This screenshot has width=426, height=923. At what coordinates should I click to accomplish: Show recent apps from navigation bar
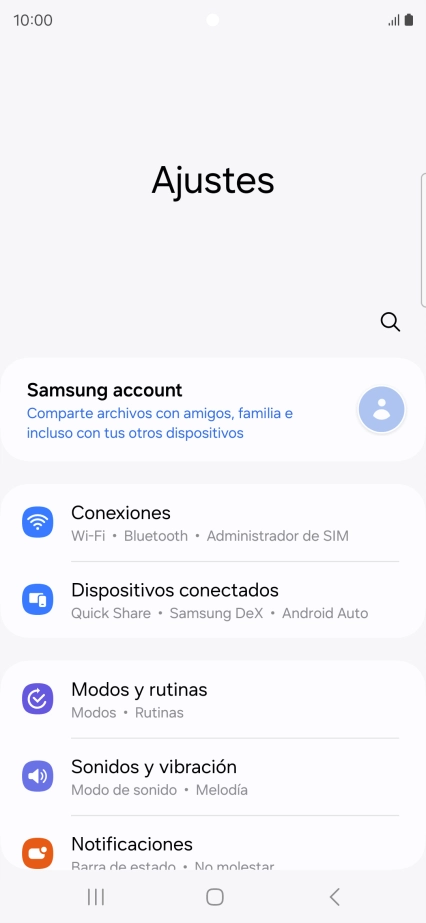[x=96, y=897]
